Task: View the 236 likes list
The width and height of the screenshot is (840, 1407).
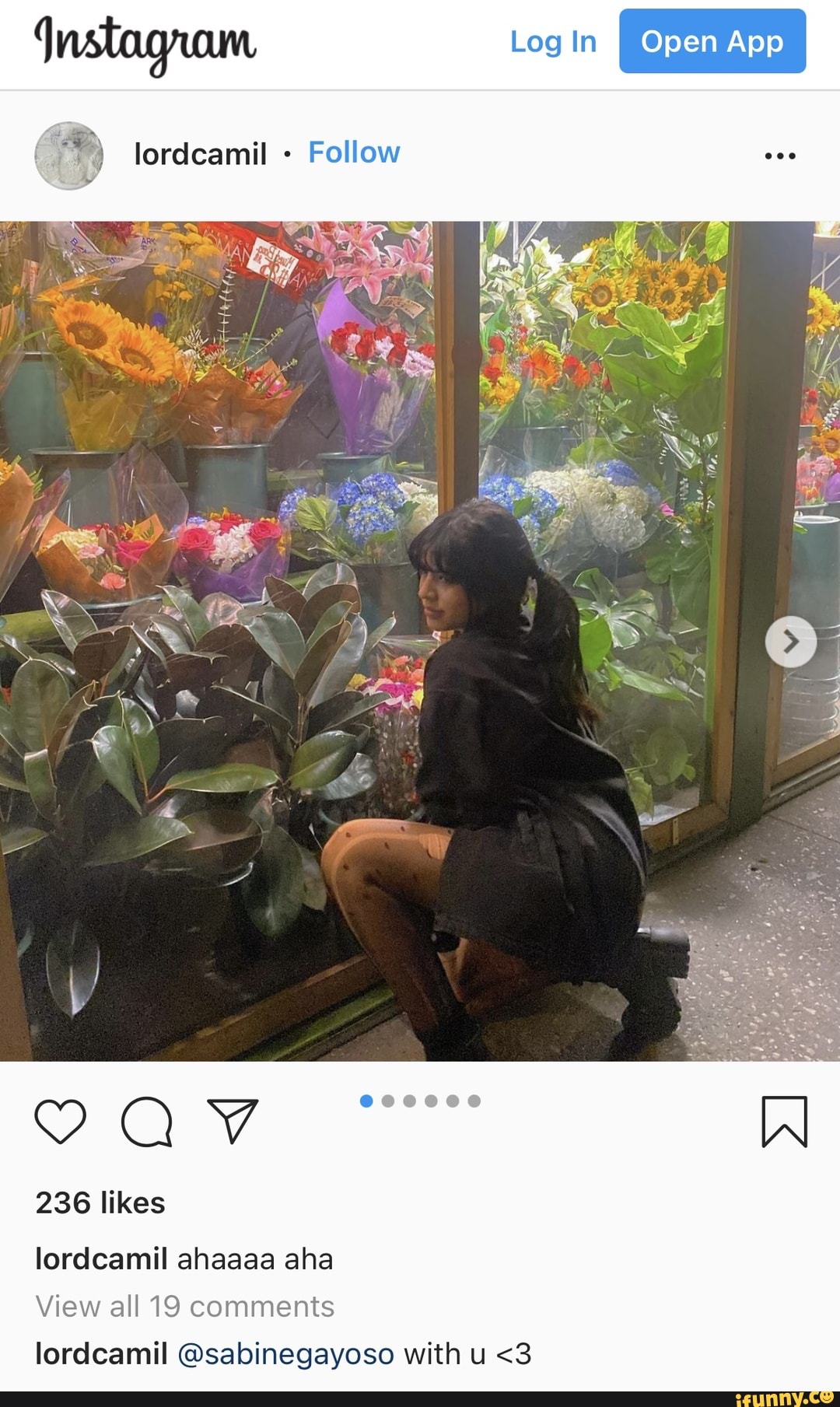Action: 100,1202
